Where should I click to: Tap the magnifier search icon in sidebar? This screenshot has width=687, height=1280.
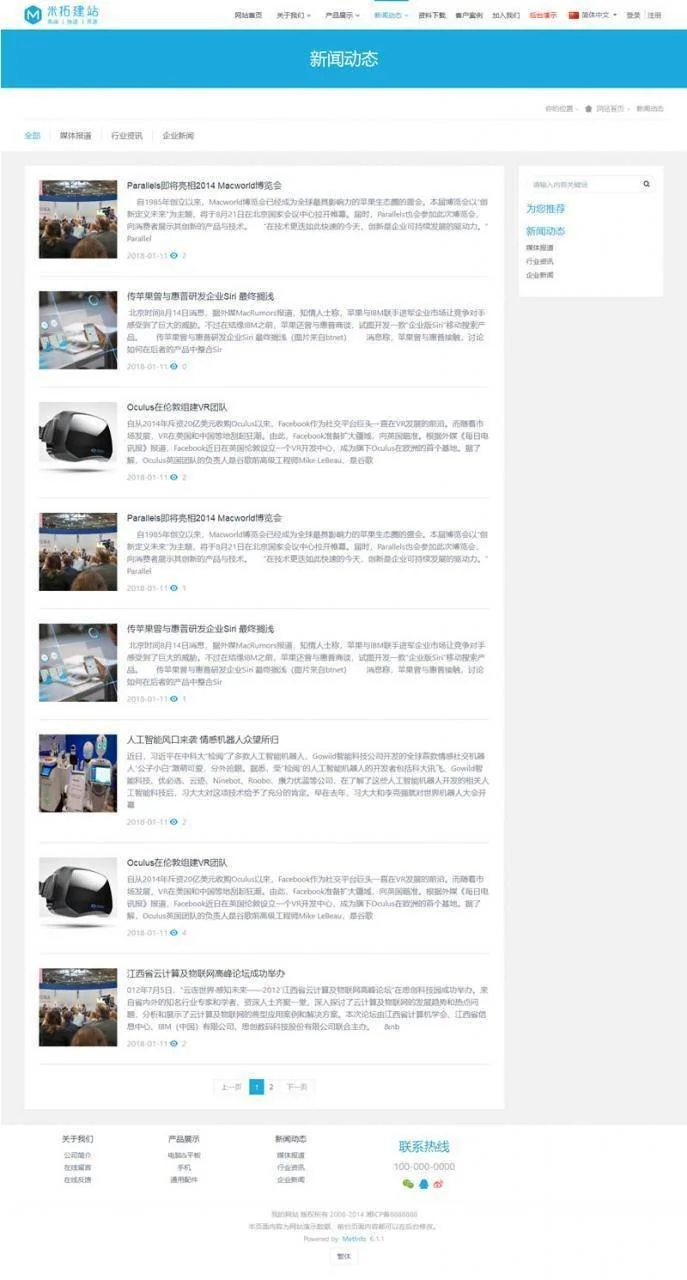click(x=646, y=185)
